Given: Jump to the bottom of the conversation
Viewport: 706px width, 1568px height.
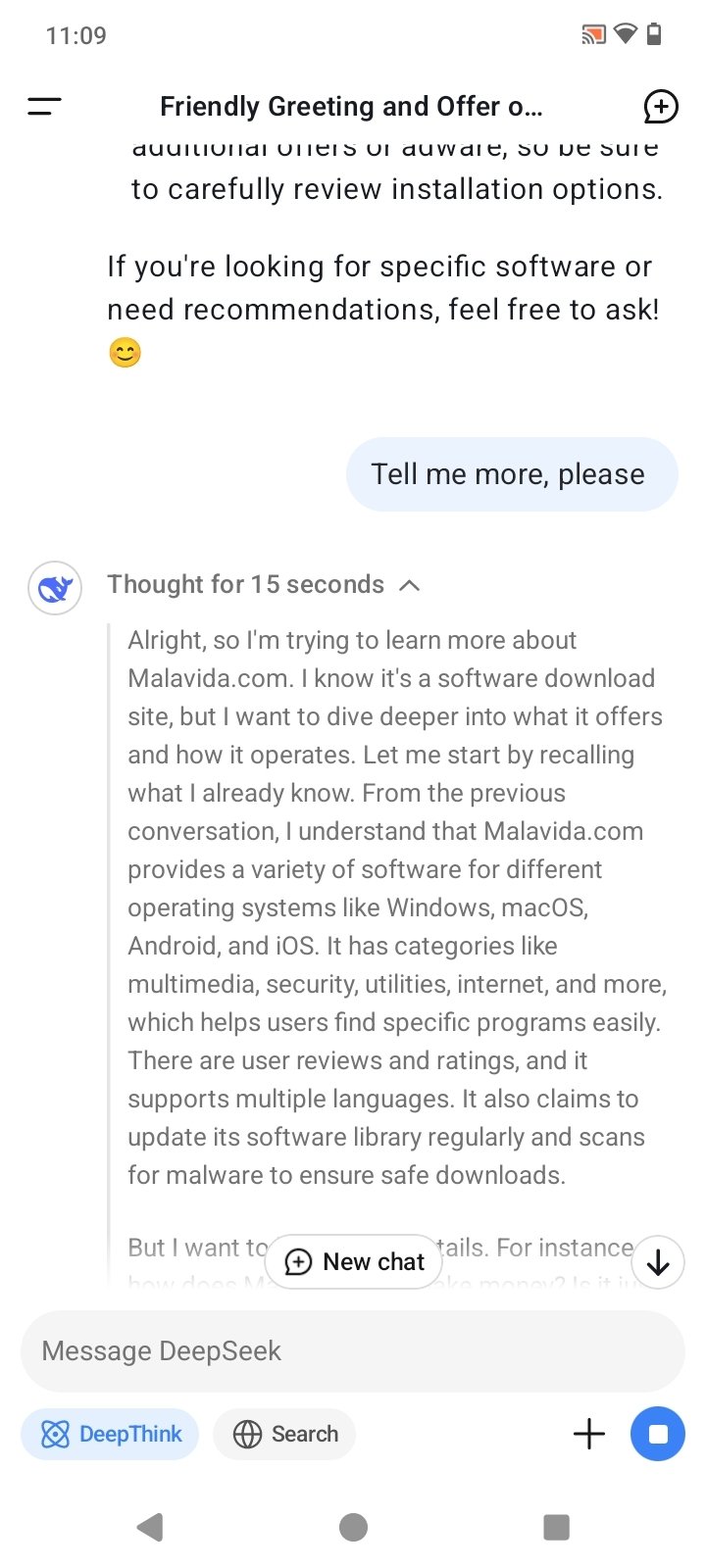Looking at the screenshot, I should point(658,1262).
